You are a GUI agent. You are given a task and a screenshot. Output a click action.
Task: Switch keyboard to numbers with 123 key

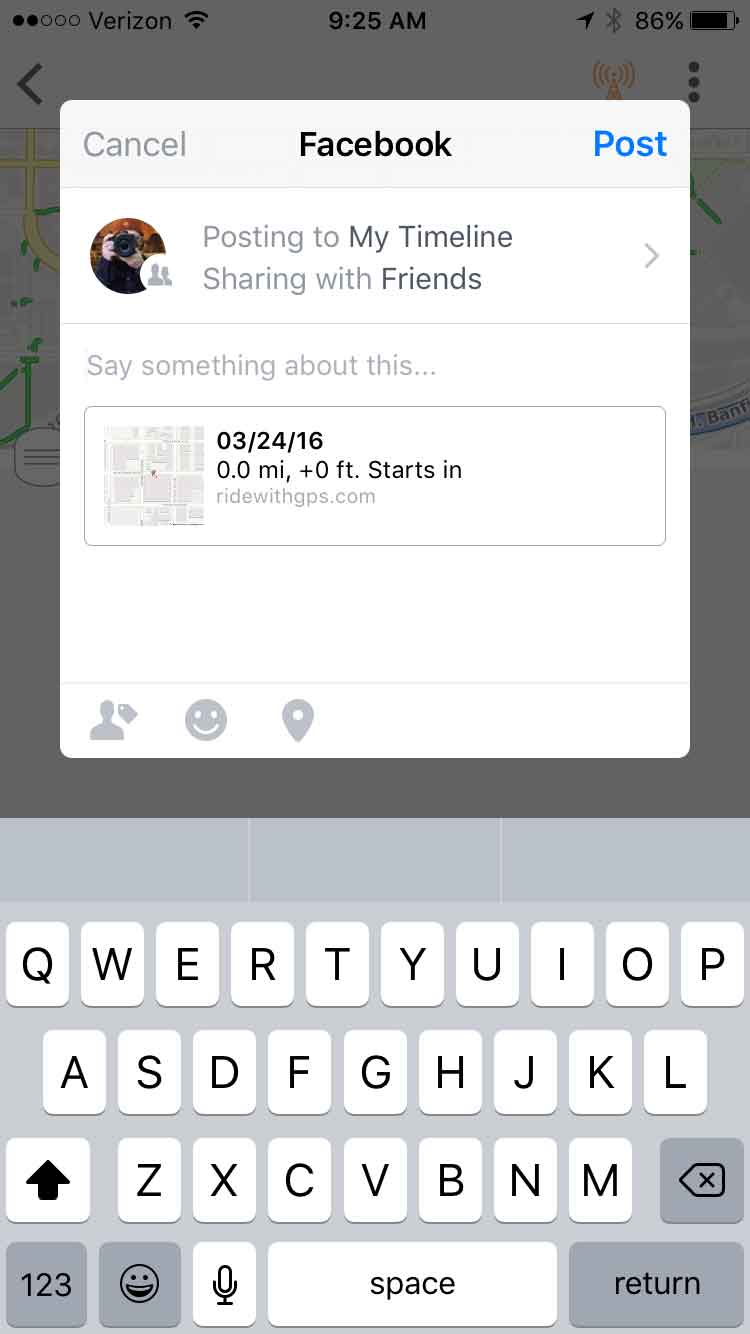coord(46,1284)
